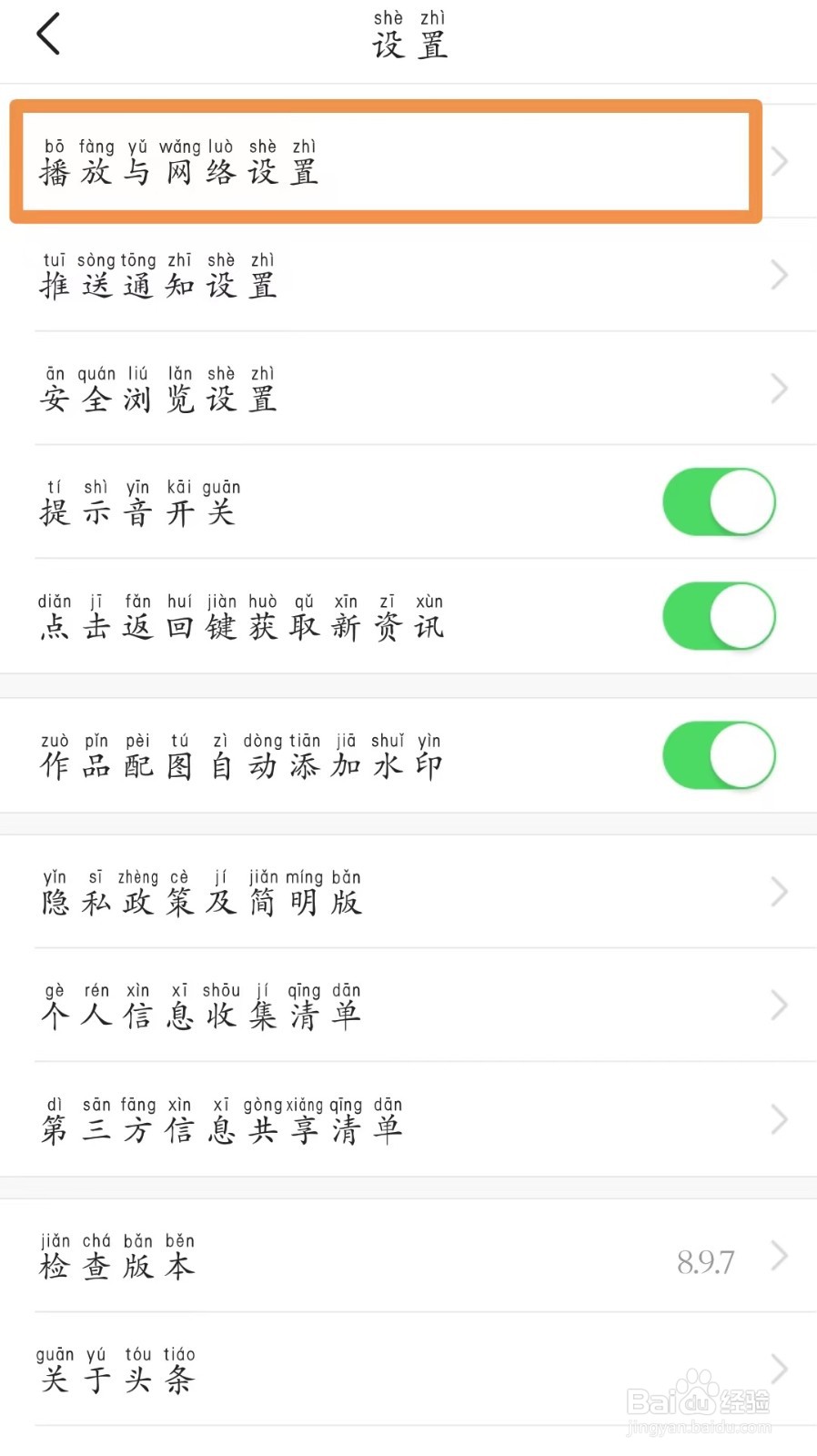The width and height of the screenshot is (817, 1456).
Task: Click the arrow next to 安全浏览设置
Action: (x=778, y=389)
